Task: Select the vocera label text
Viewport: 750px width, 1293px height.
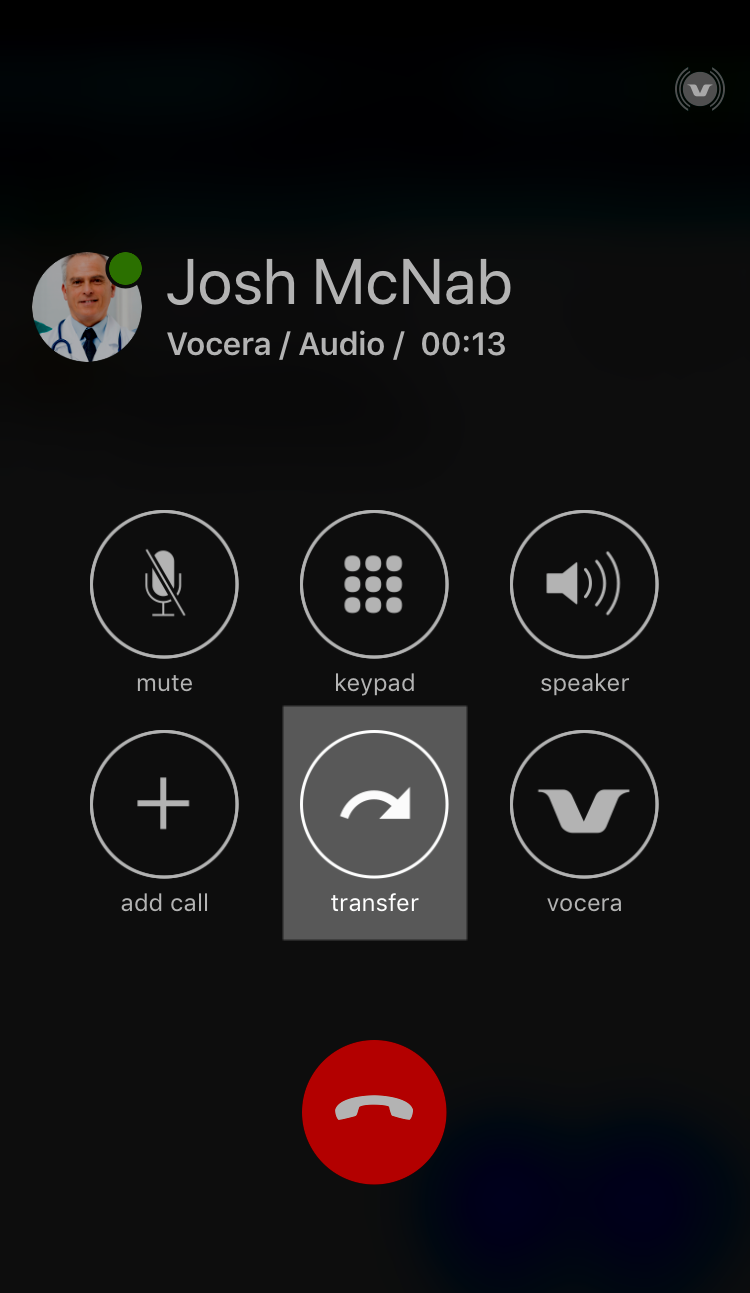Action: (x=584, y=902)
